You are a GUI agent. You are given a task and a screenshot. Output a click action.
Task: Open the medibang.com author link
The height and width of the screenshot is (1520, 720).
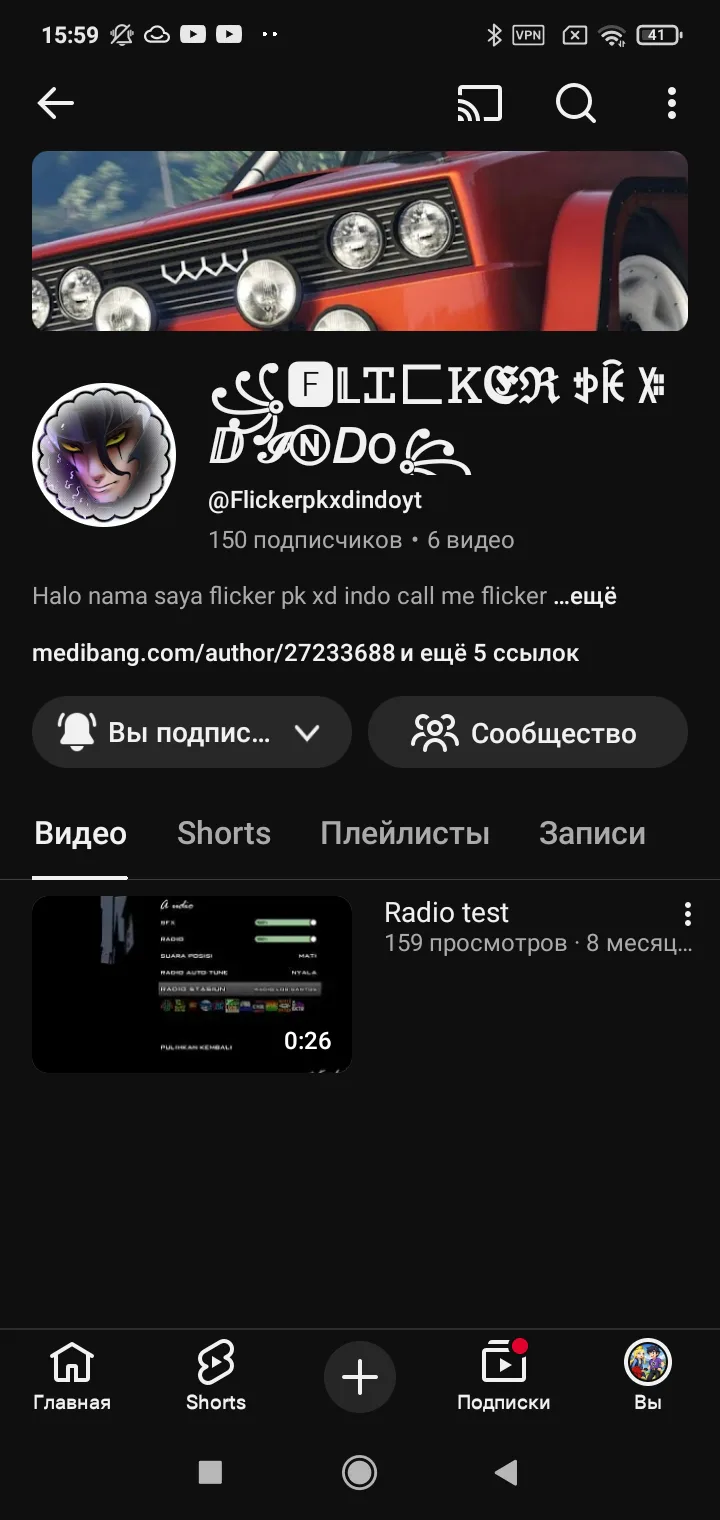(213, 654)
